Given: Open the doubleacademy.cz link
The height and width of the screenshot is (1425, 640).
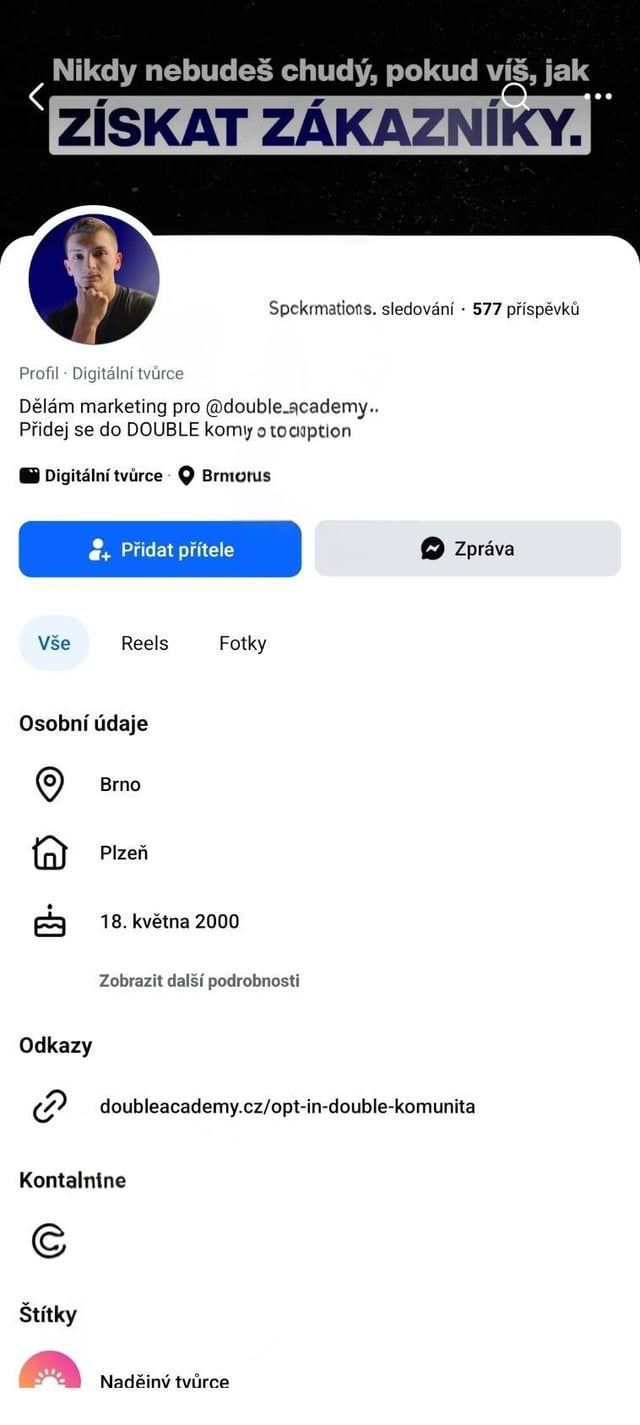Looking at the screenshot, I should pos(287,1107).
